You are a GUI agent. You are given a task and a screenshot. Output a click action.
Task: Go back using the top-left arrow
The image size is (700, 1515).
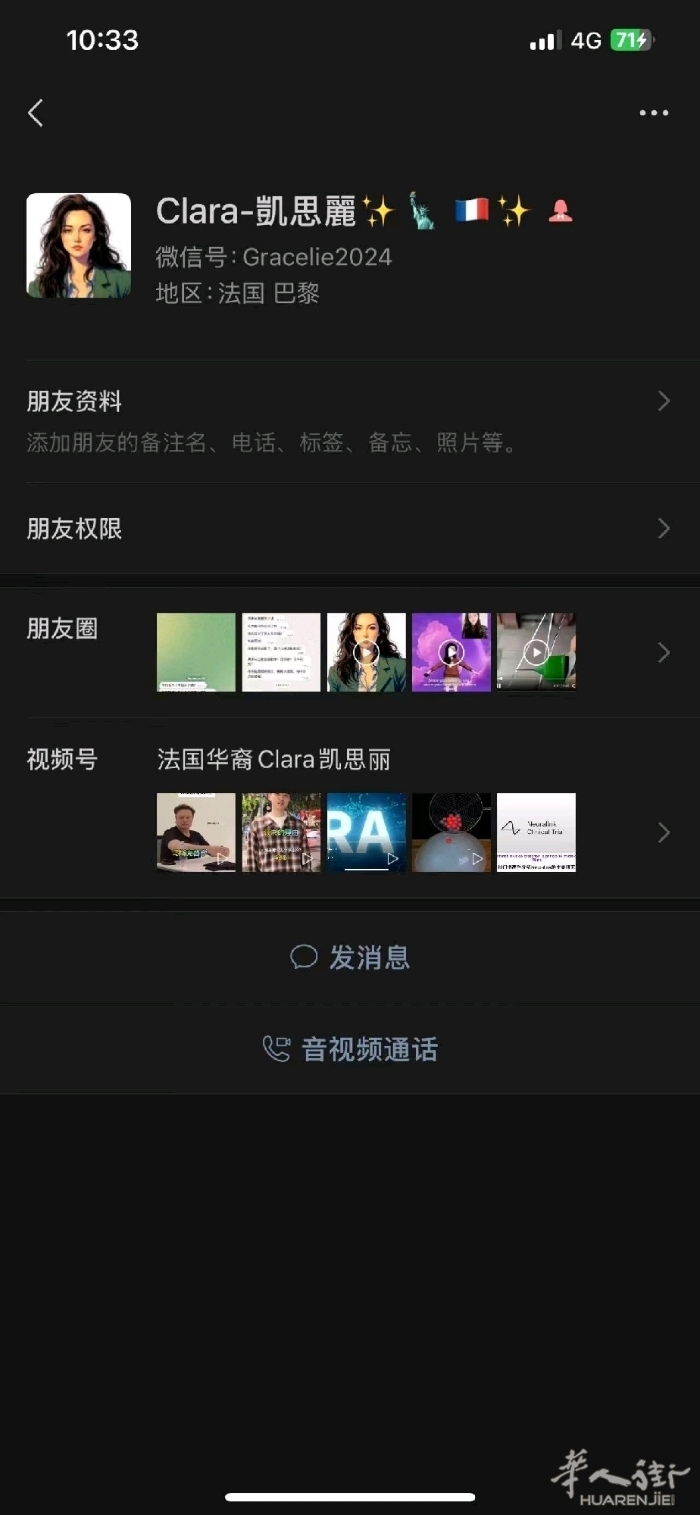[36, 113]
